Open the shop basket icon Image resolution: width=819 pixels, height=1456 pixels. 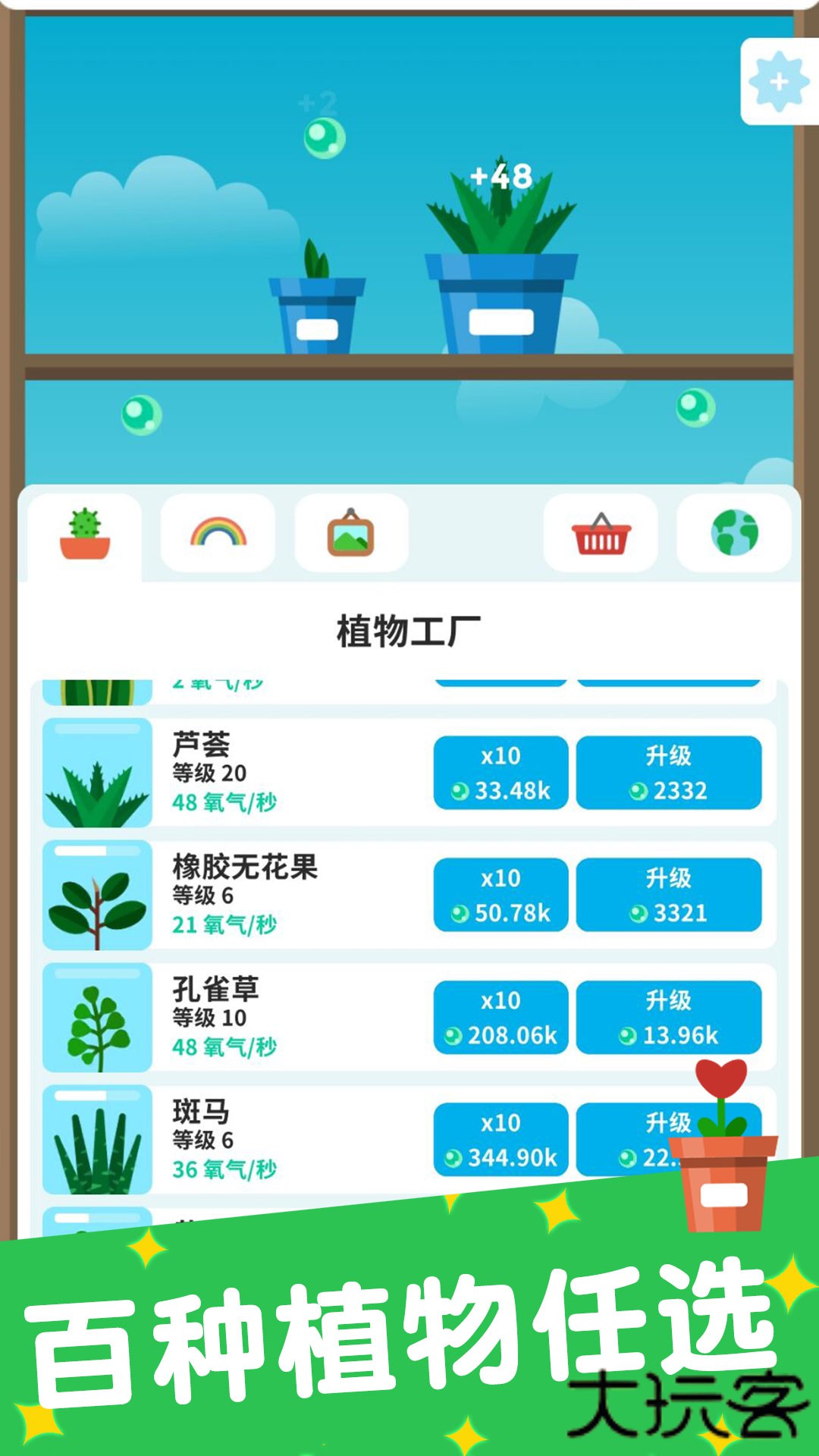point(601,533)
